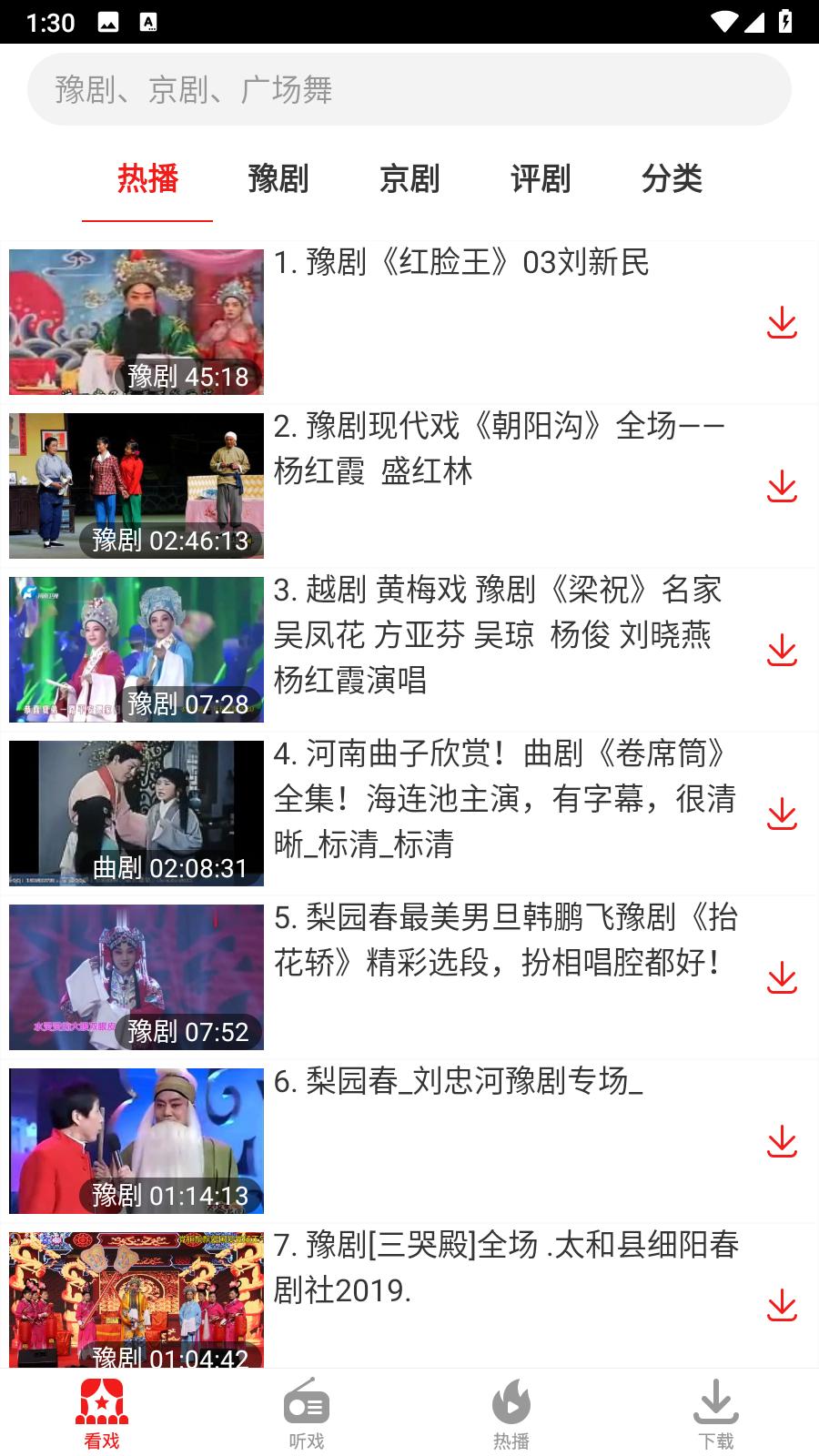Download the 《梁祝》 video
This screenshot has height=1456, width=819.
(782, 651)
